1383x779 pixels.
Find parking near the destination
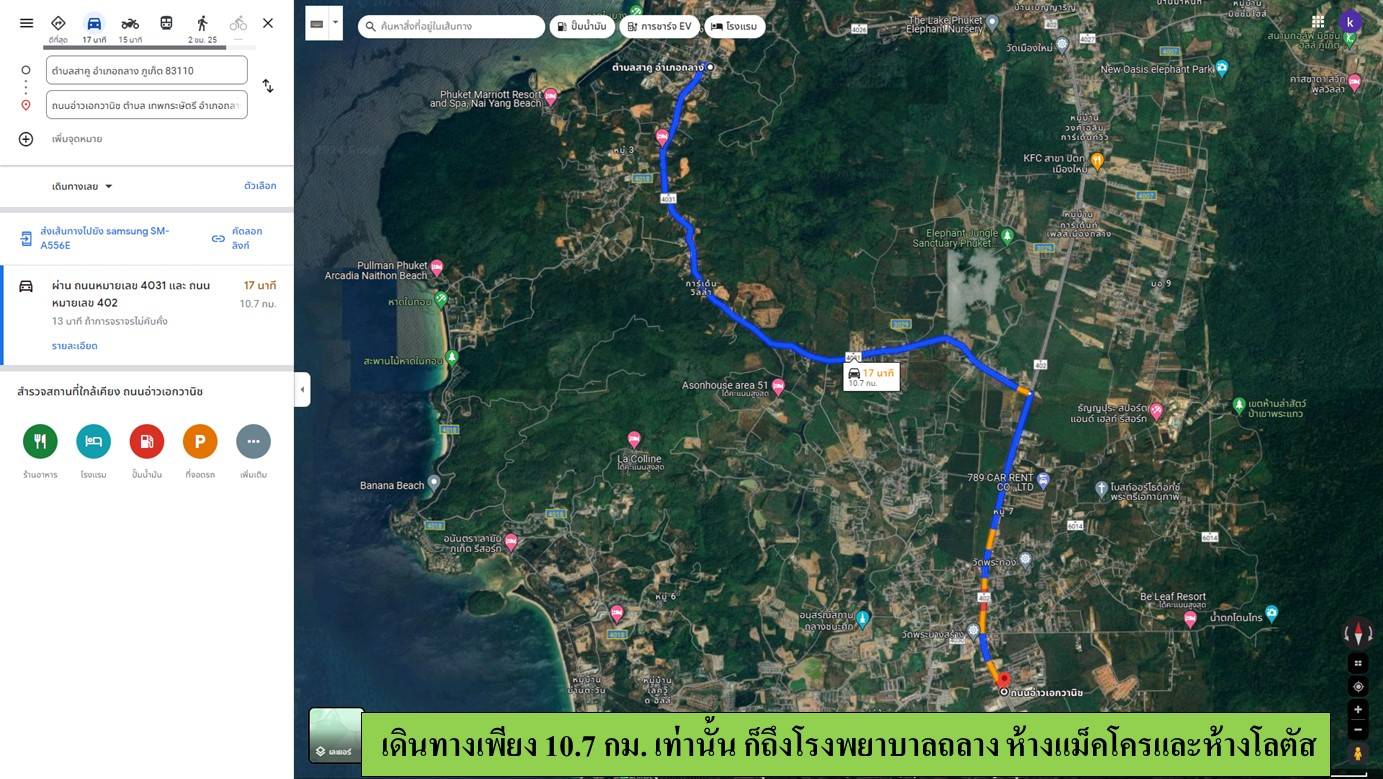click(200, 441)
